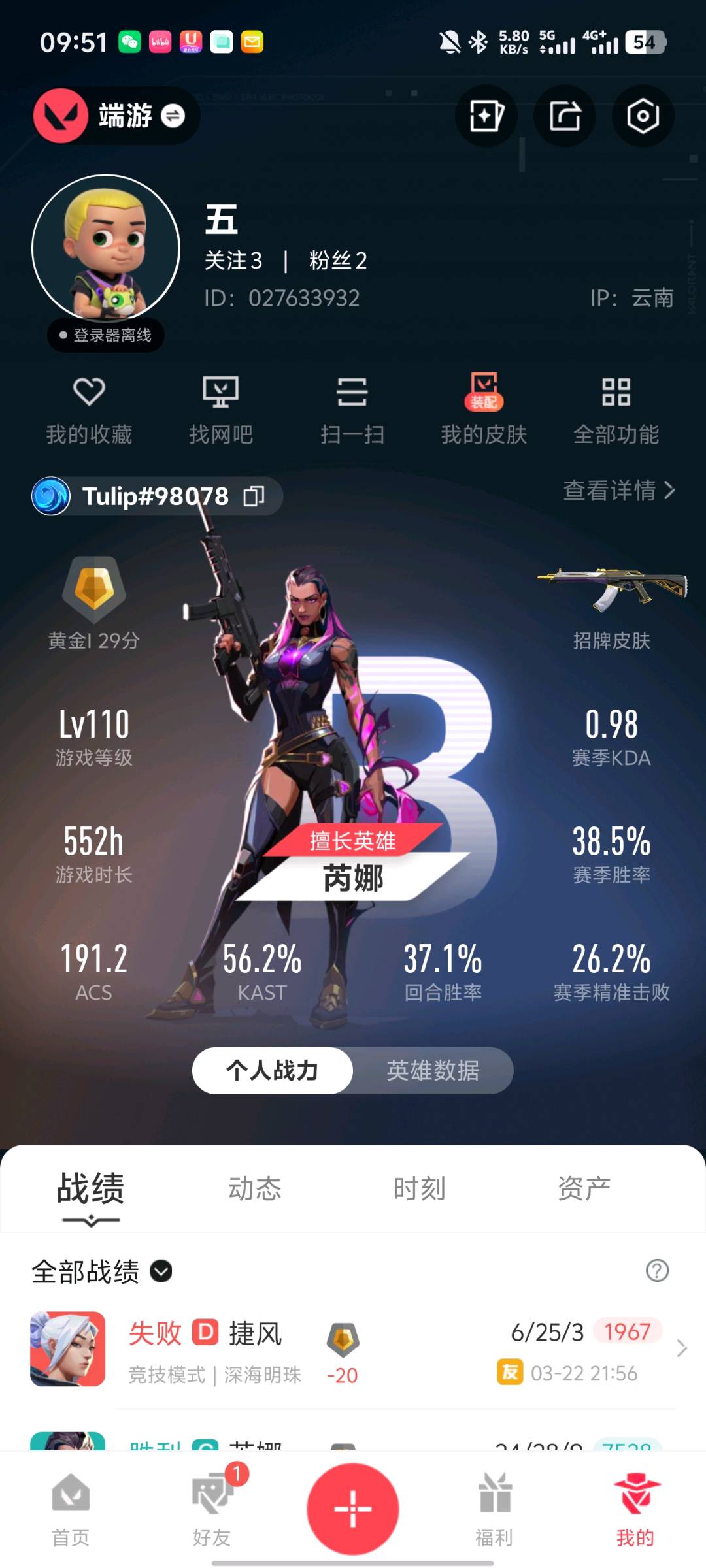Switch to the 时刻 tab
The width and height of the screenshot is (706, 1568).
(419, 1188)
